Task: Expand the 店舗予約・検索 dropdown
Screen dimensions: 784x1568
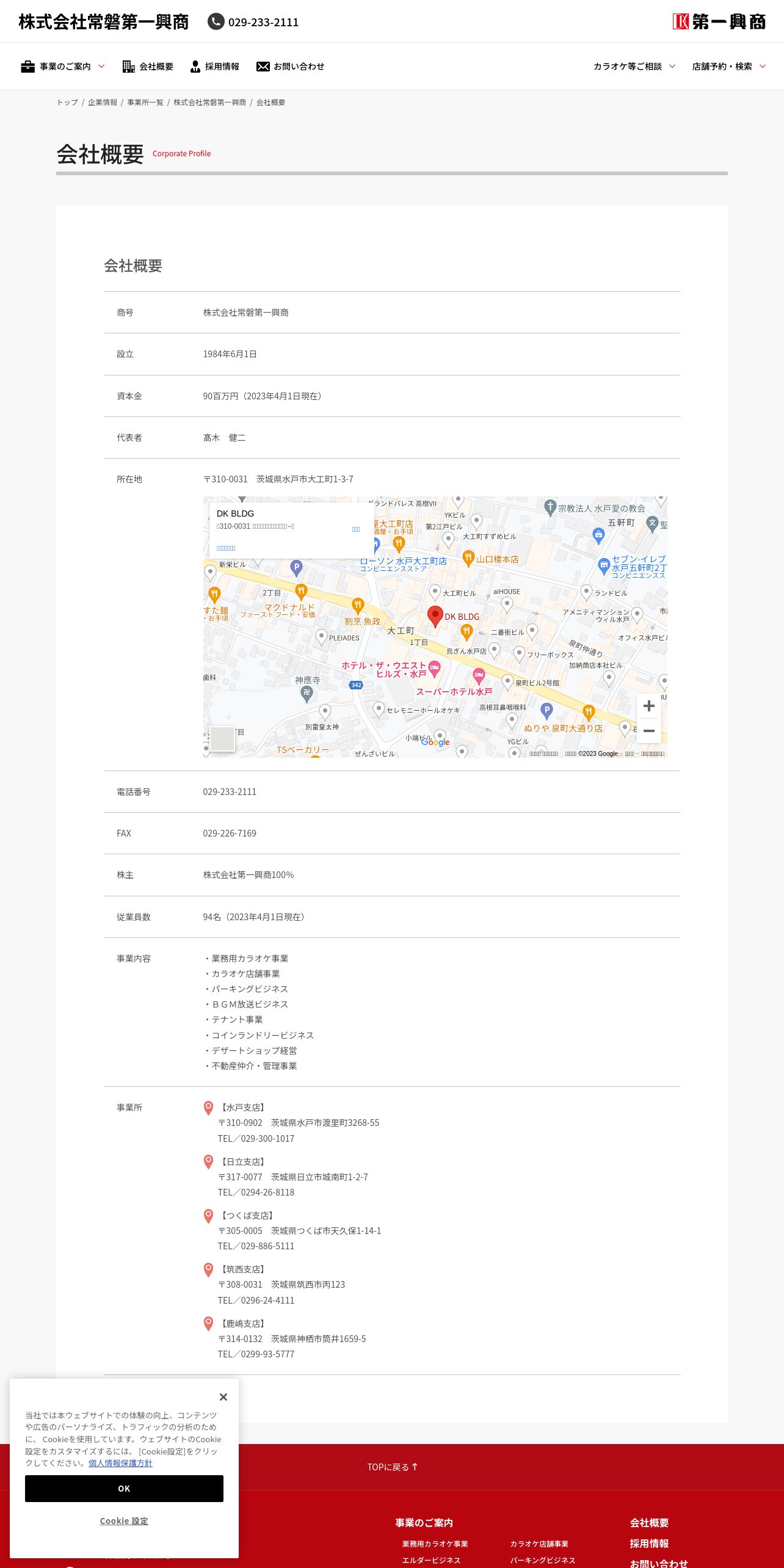Action: point(728,67)
